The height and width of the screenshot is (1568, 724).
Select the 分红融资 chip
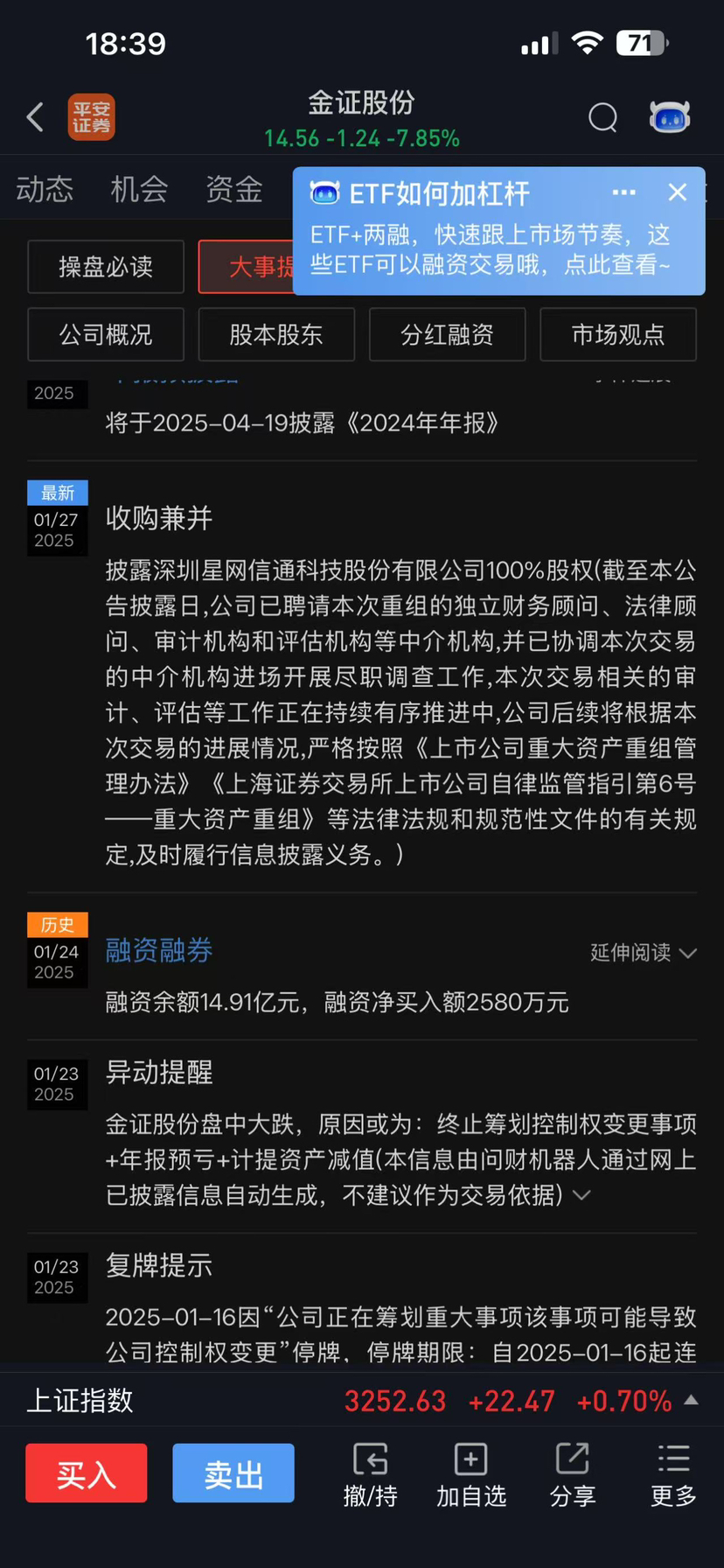point(448,334)
